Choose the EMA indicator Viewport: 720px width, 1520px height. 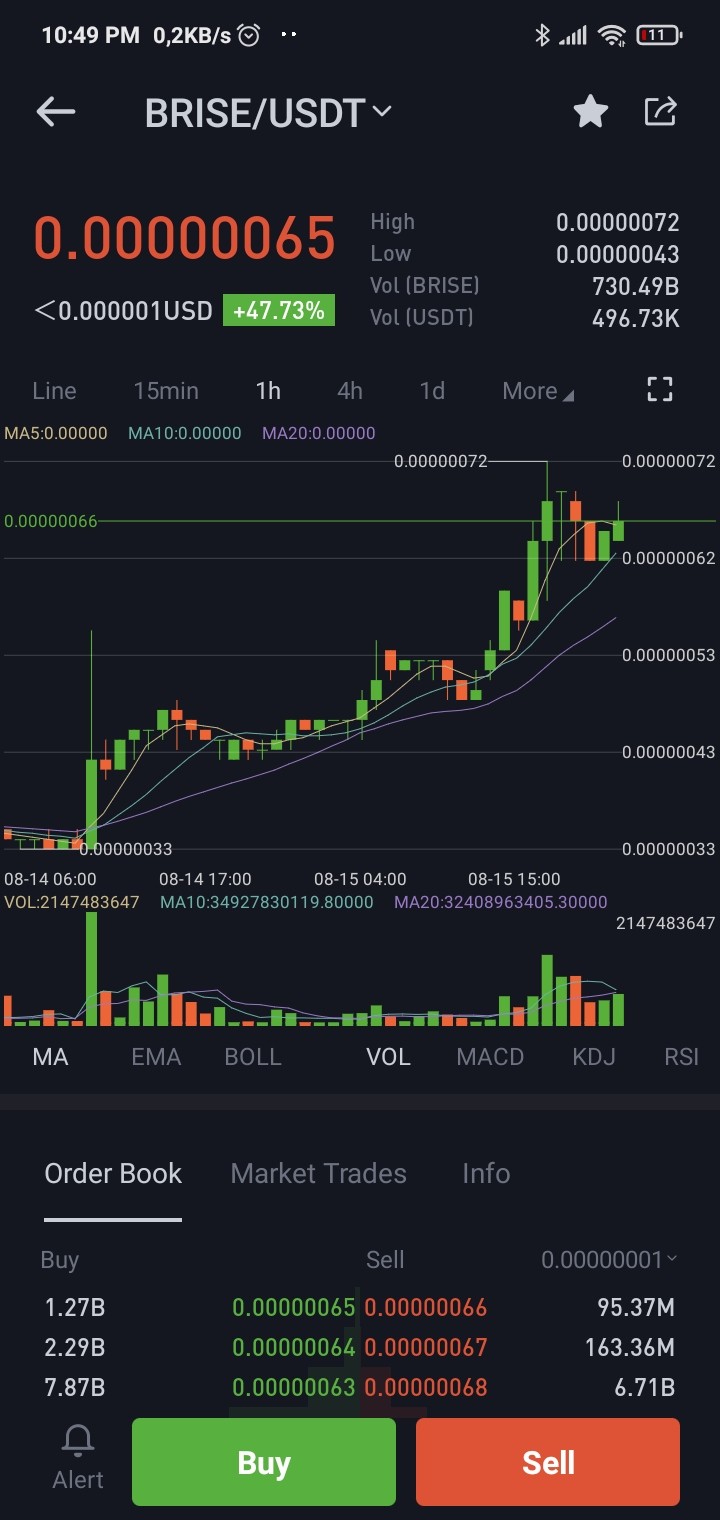156,1057
